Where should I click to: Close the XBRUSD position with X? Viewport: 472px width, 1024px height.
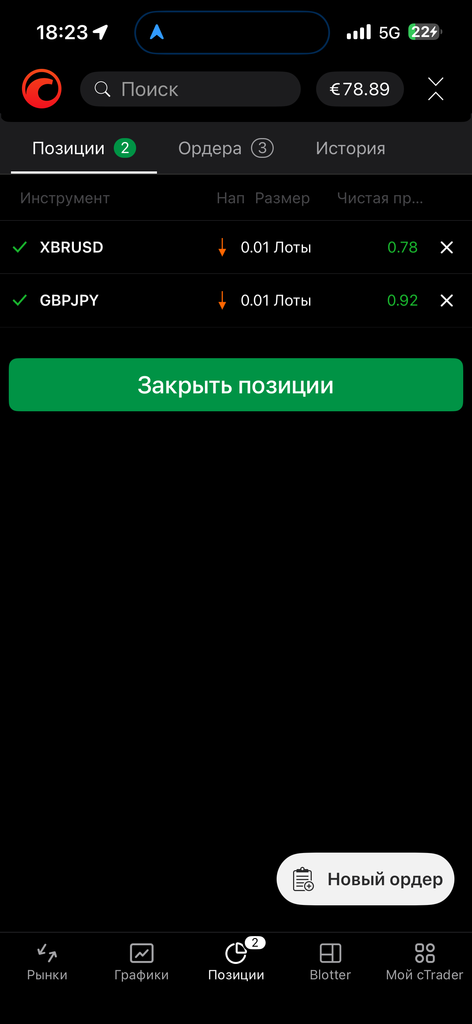coord(447,248)
